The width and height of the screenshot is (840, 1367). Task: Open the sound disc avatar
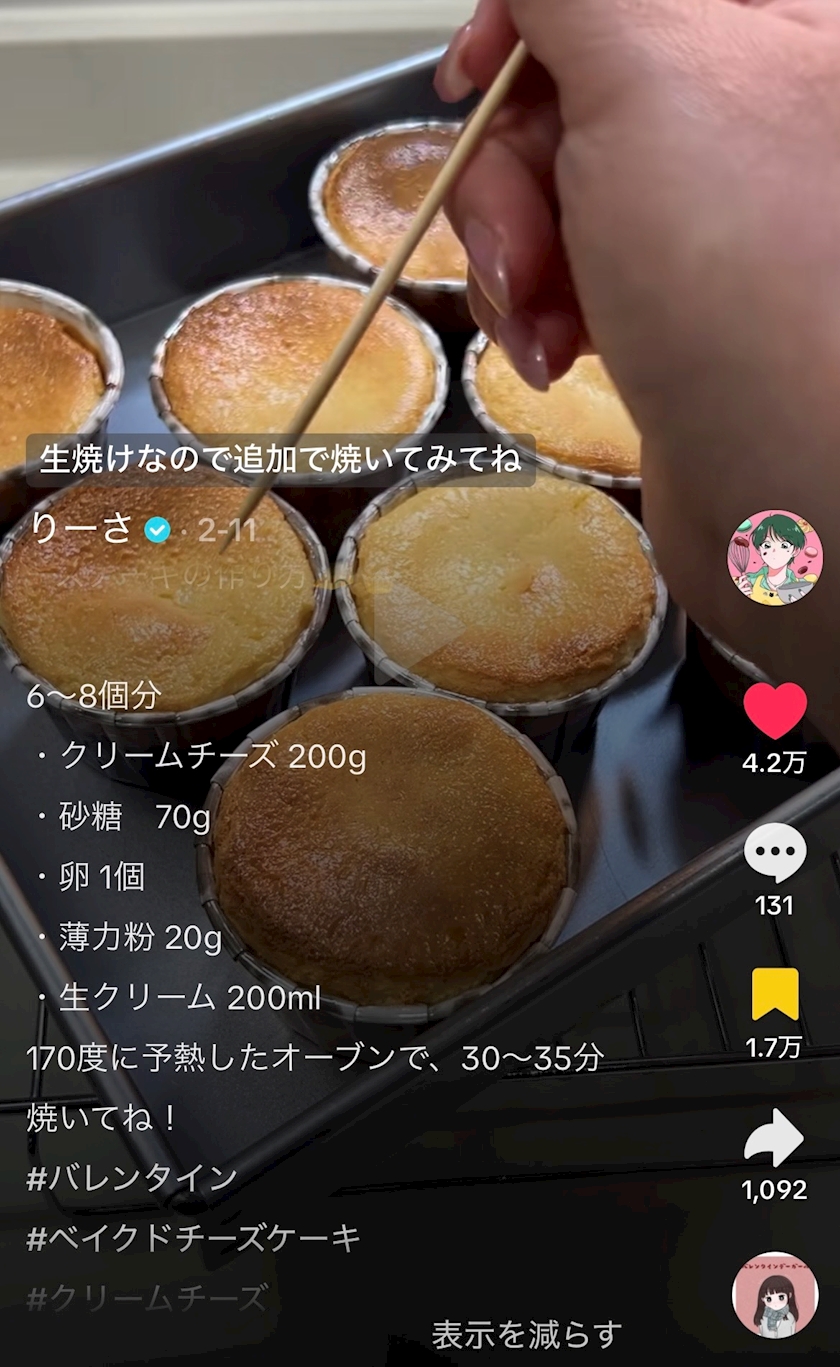tap(775, 1295)
